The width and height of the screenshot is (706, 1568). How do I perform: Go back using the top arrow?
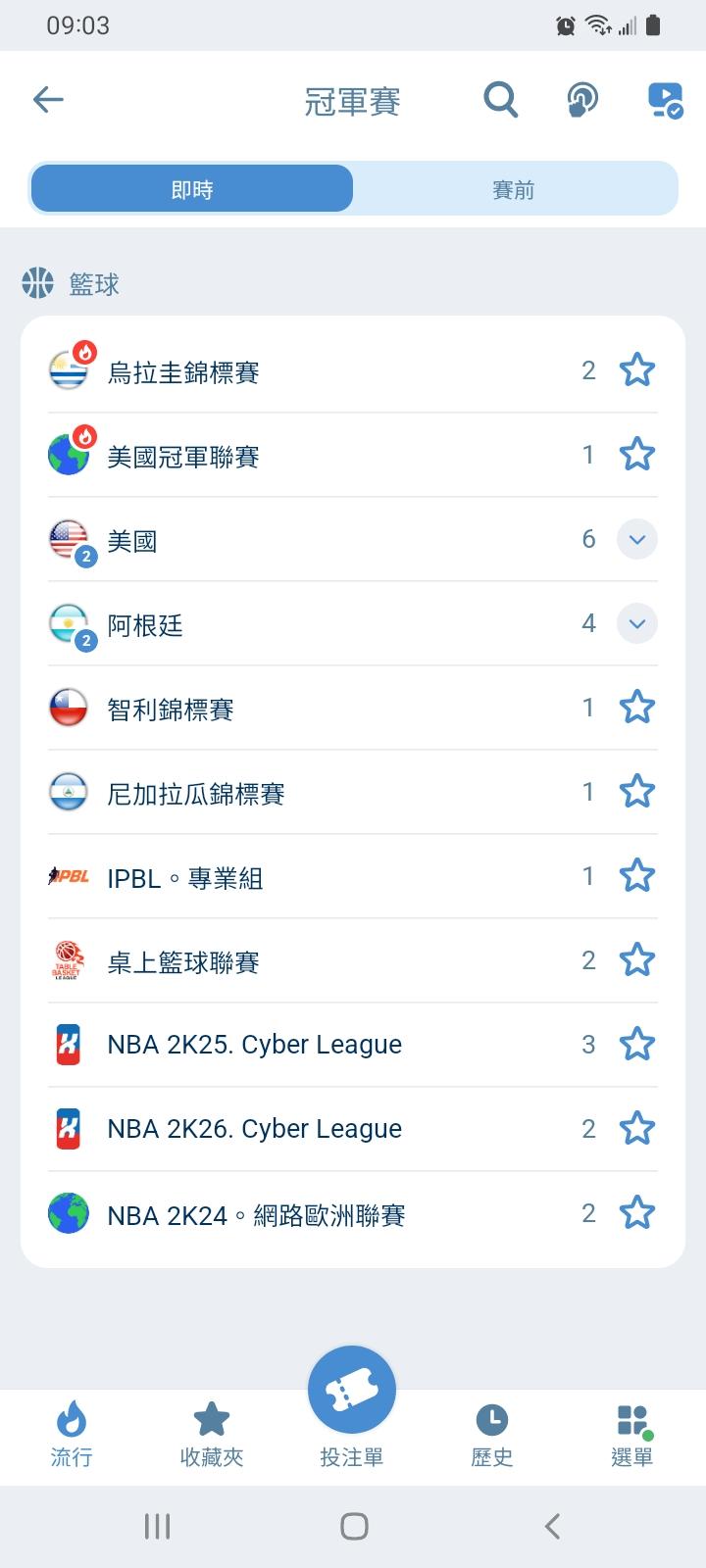point(48,99)
